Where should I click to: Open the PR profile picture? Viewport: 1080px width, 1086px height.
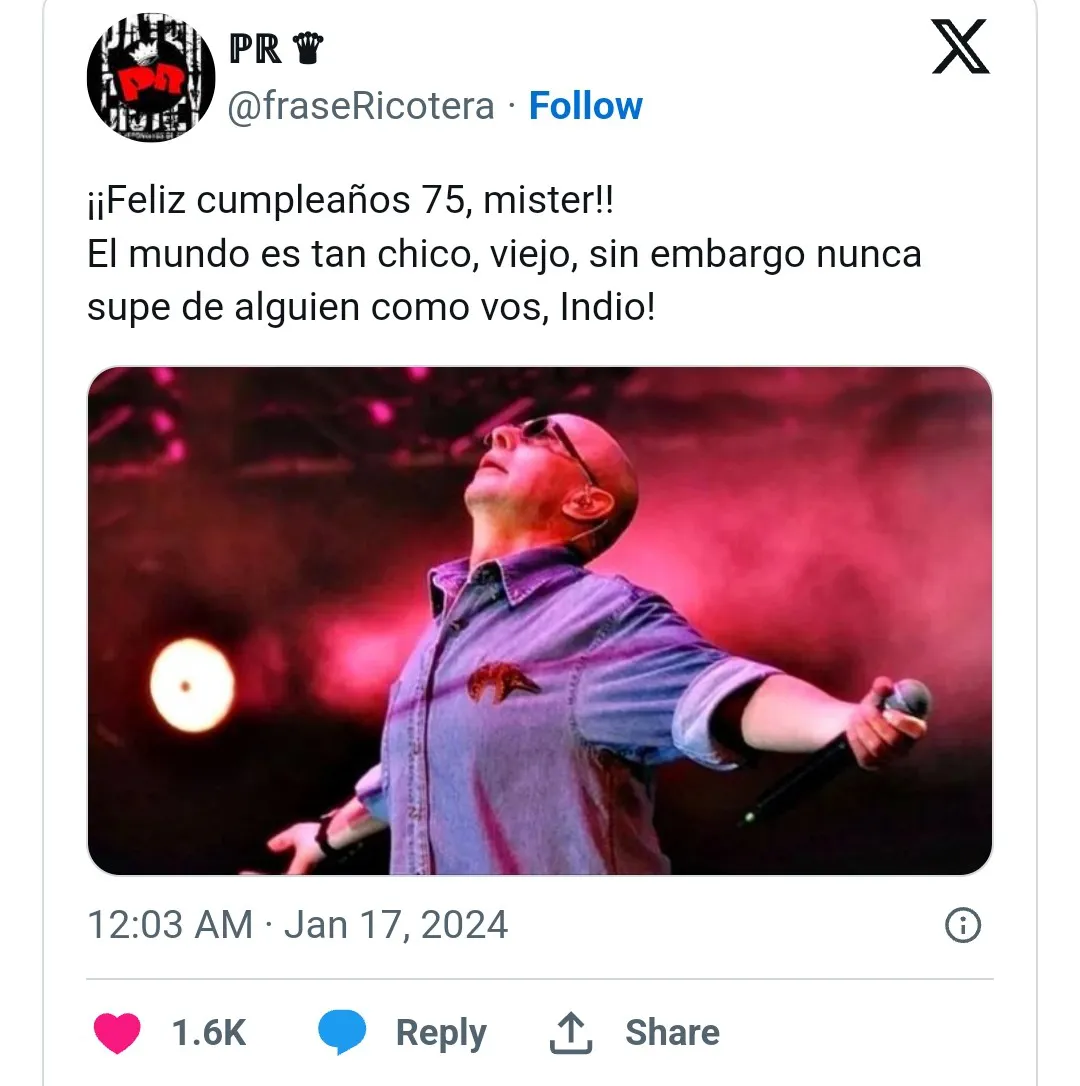point(152,78)
